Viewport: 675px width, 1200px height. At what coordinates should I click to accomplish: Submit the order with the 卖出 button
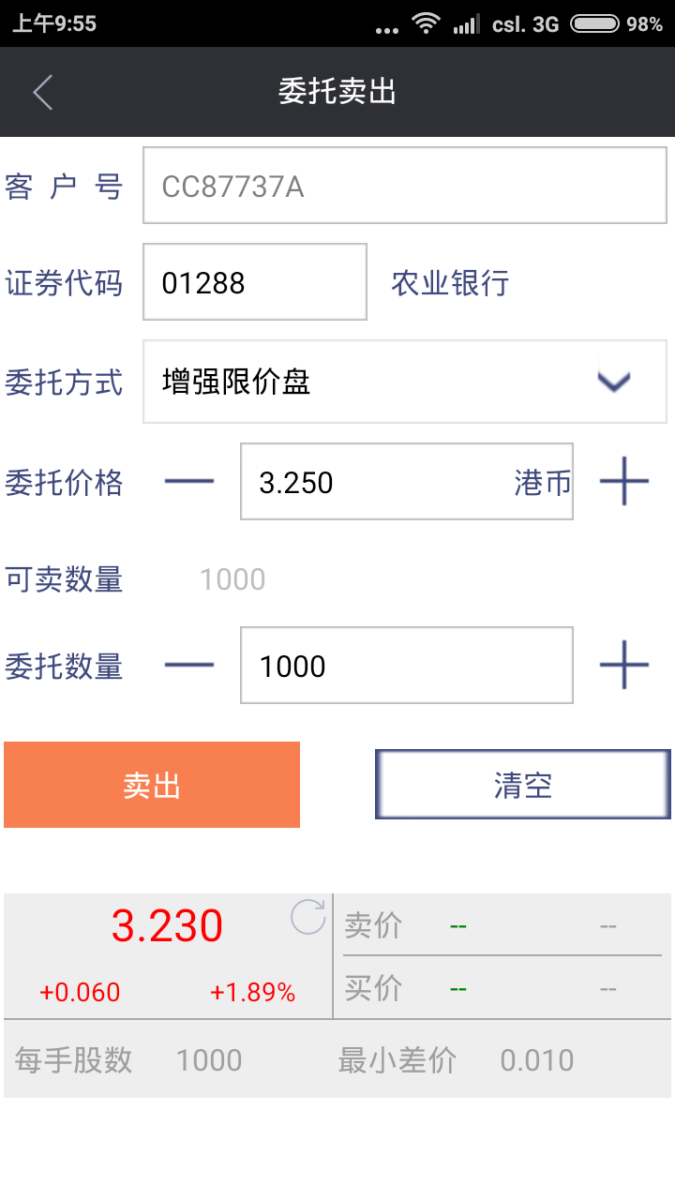click(152, 785)
